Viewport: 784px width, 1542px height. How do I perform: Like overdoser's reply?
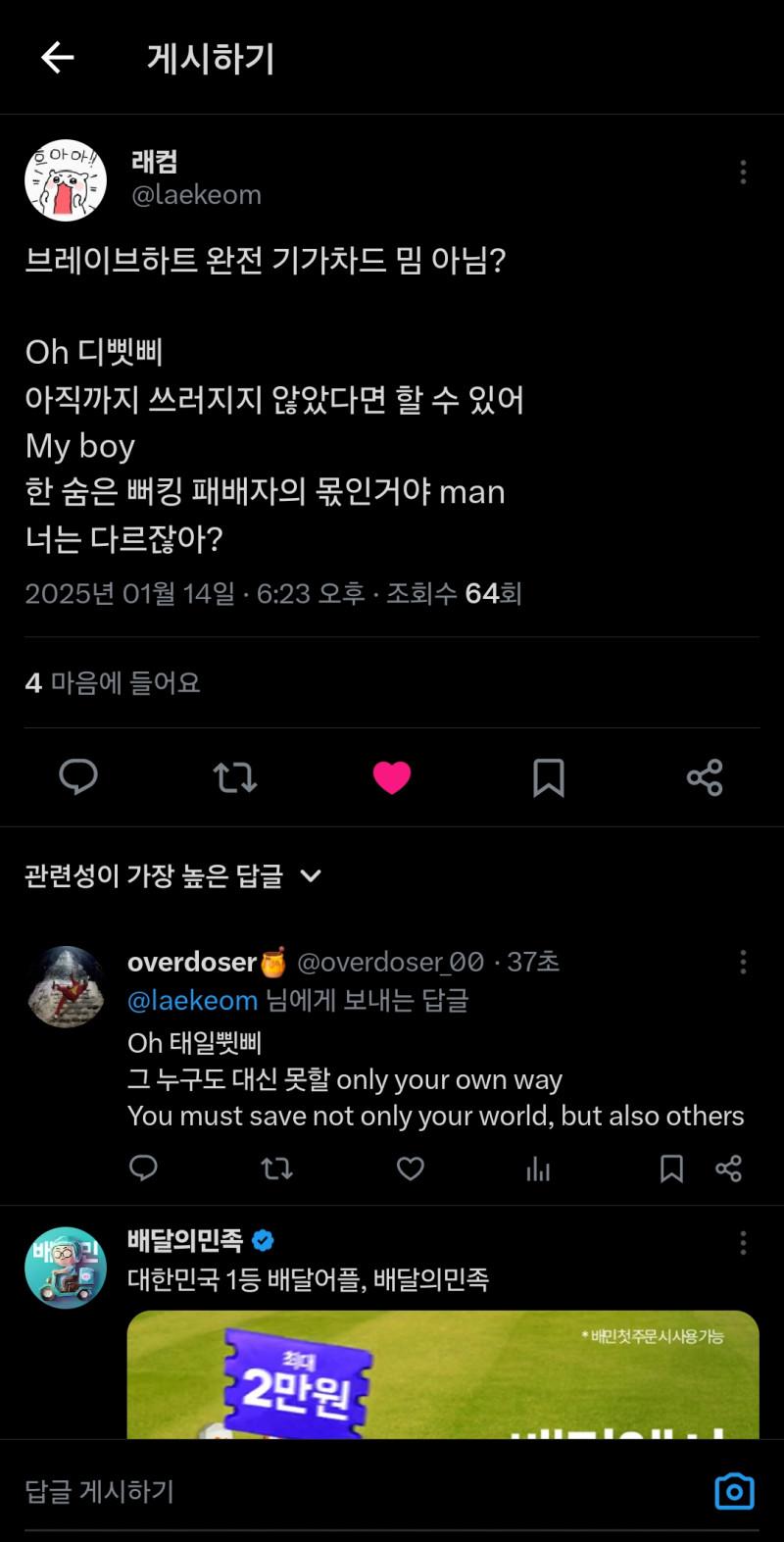pos(410,1168)
